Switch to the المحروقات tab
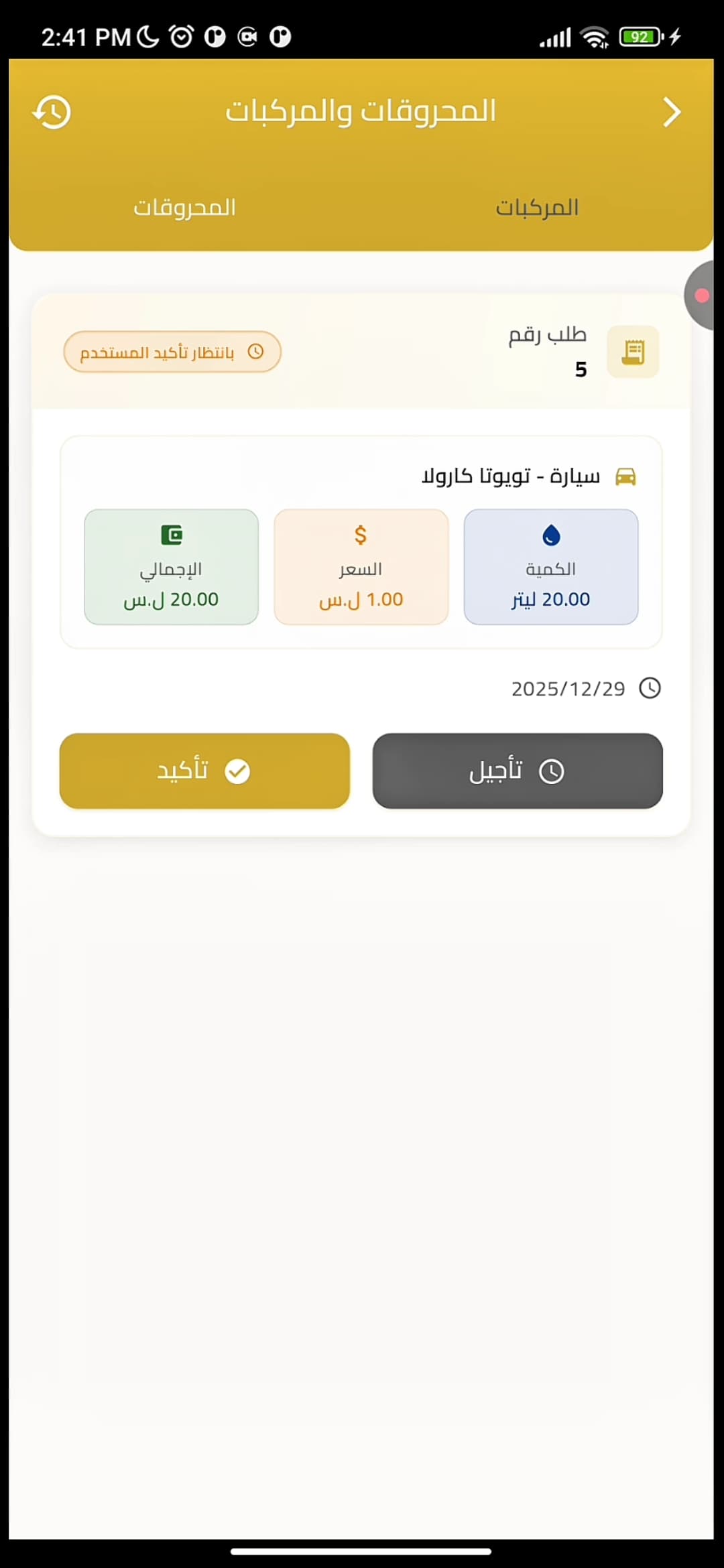Viewport: 724px width, 1568px height. point(186,208)
